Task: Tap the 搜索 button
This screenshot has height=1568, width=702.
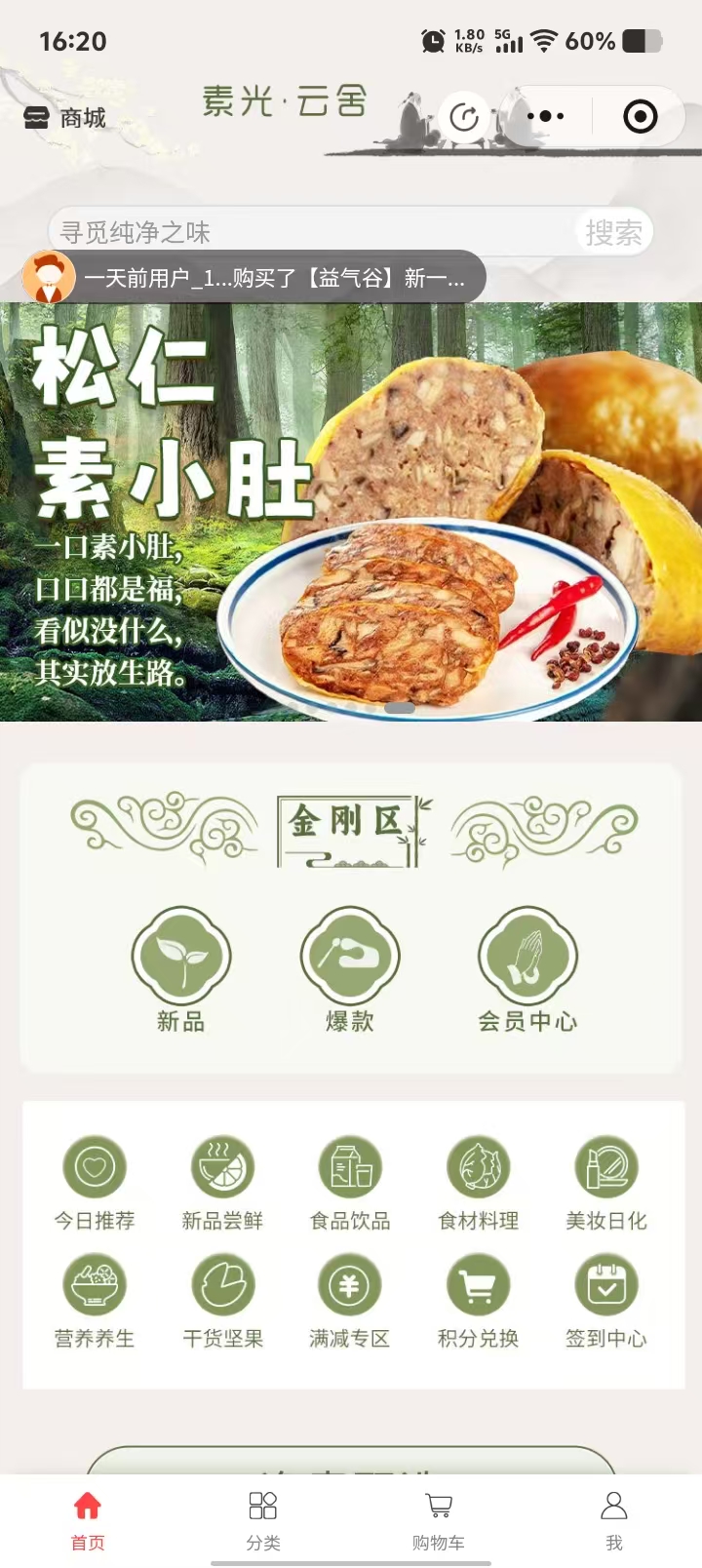Action: (612, 232)
